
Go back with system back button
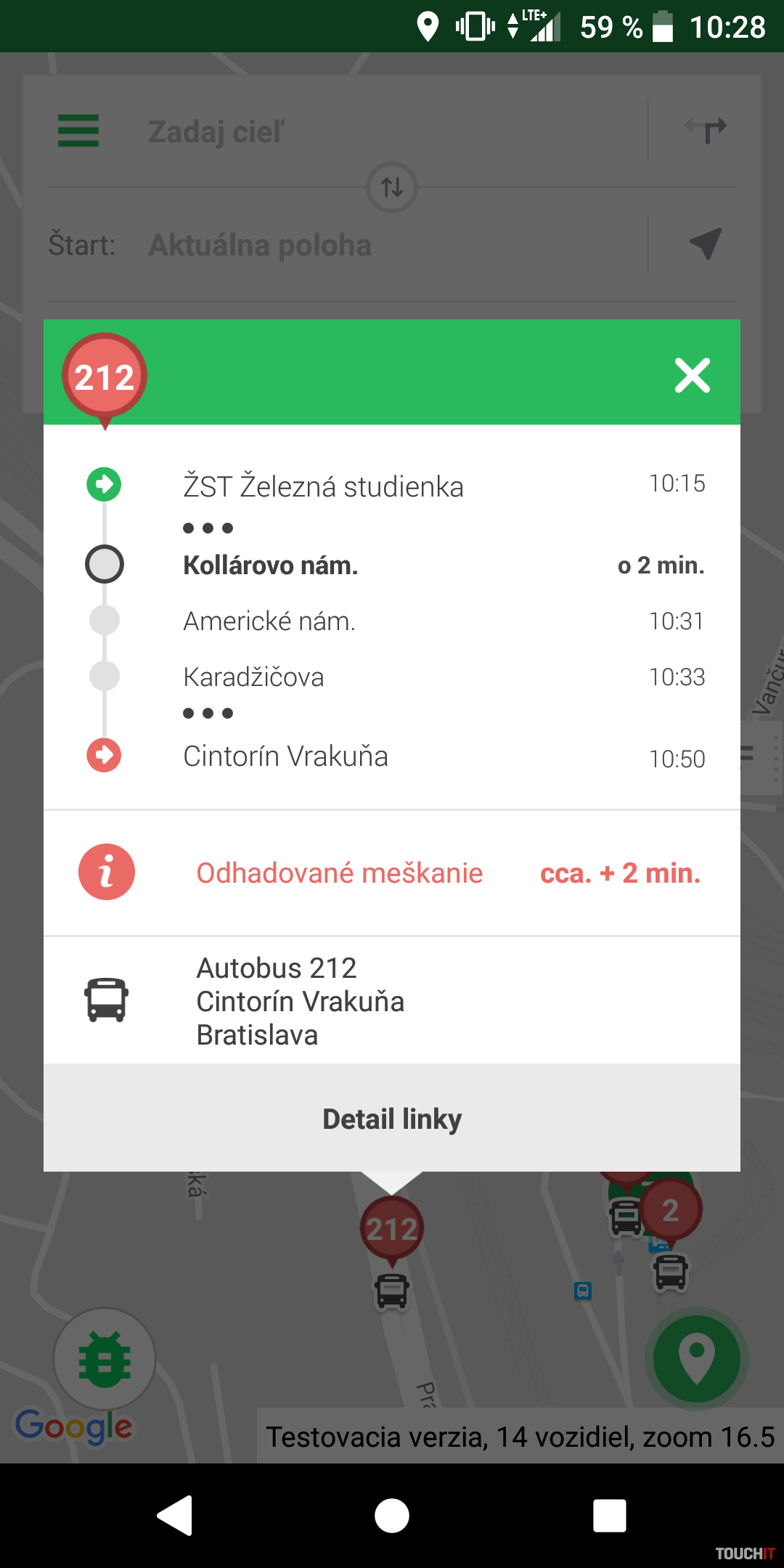coord(175,1516)
